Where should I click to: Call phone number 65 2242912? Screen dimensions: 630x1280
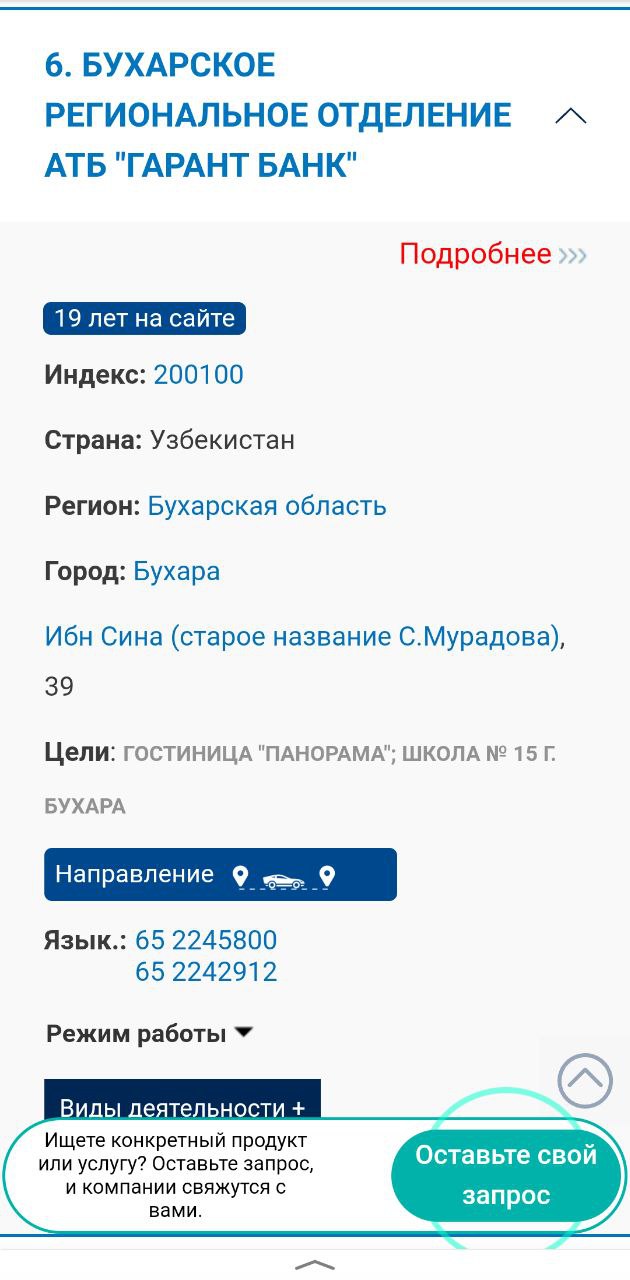pyautogui.click(x=206, y=972)
